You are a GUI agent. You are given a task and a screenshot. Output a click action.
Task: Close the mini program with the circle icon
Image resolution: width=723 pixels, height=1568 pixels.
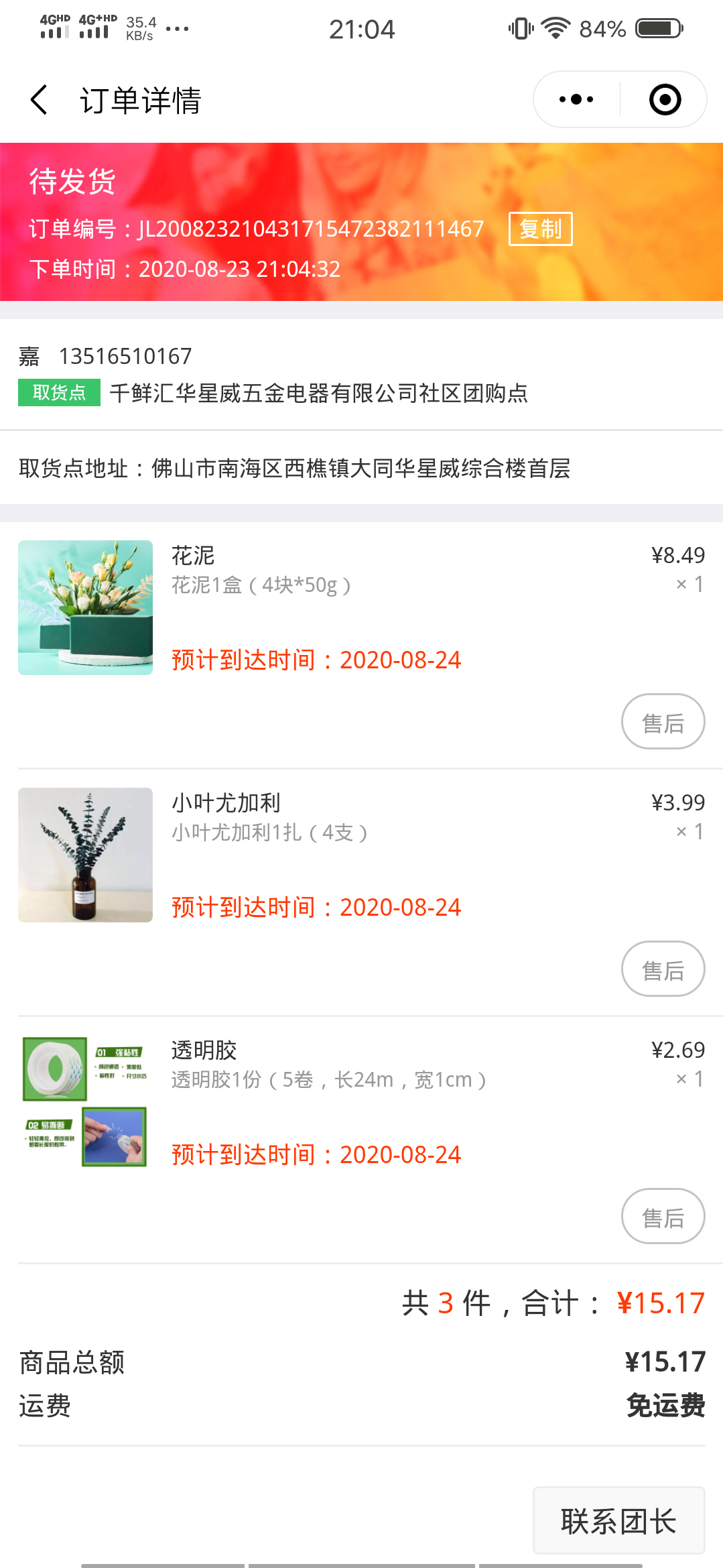point(665,100)
